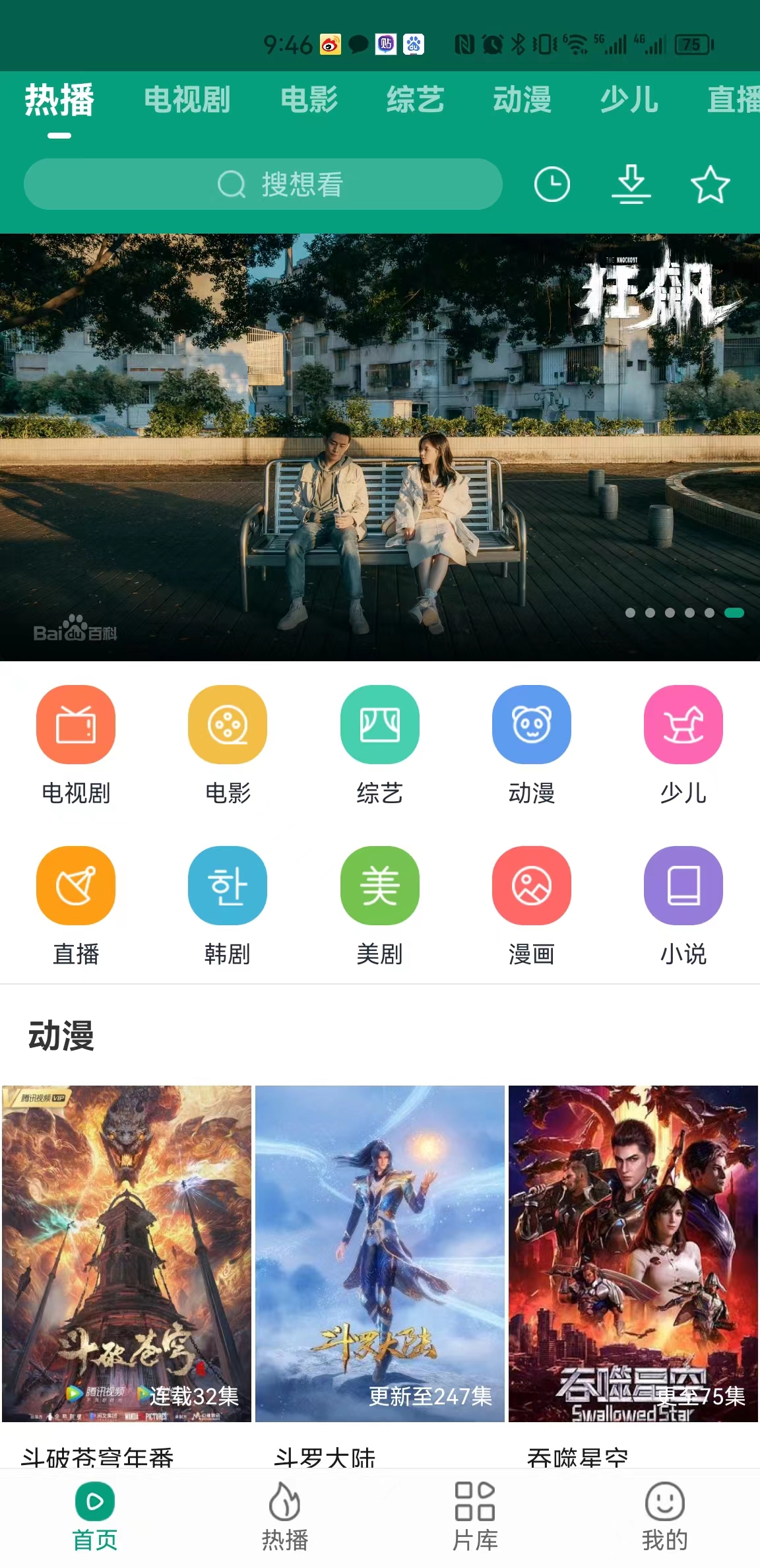The image size is (760, 1568).
Task: Tap the 搜想看 search field
Action: coord(264,185)
